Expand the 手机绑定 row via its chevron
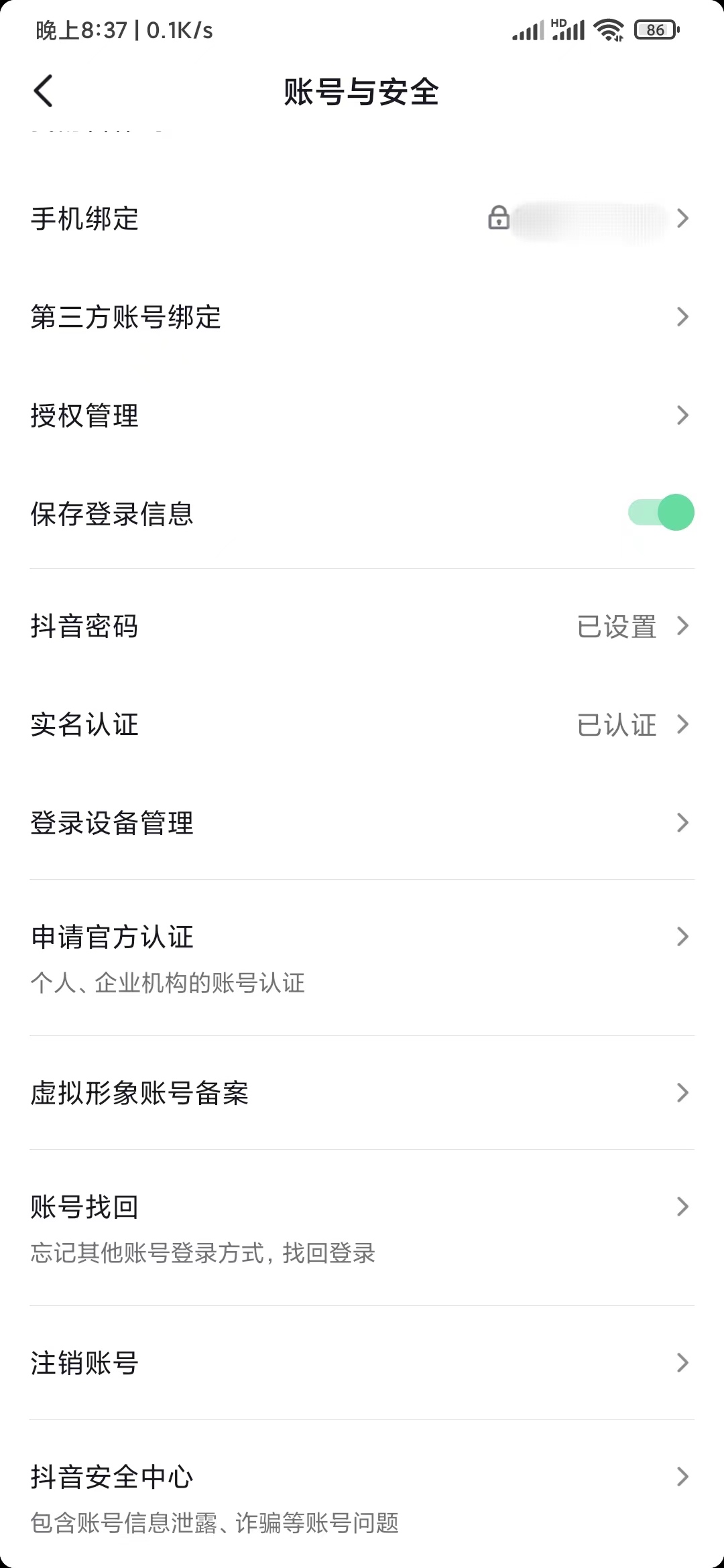Image resolution: width=724 pixels, height=1568 pixels. pos(682,218)
